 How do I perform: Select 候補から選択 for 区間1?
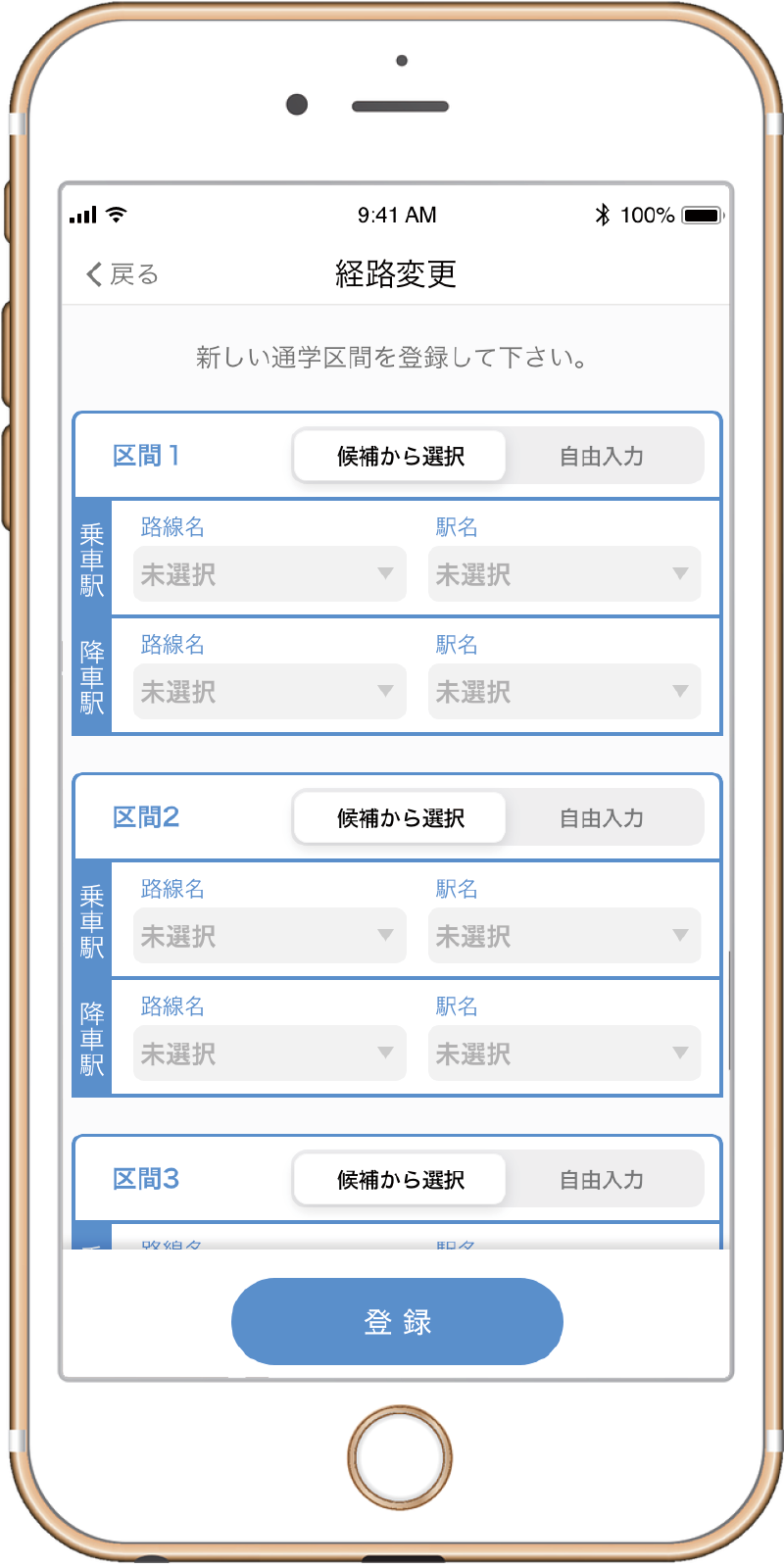[400, 457]
